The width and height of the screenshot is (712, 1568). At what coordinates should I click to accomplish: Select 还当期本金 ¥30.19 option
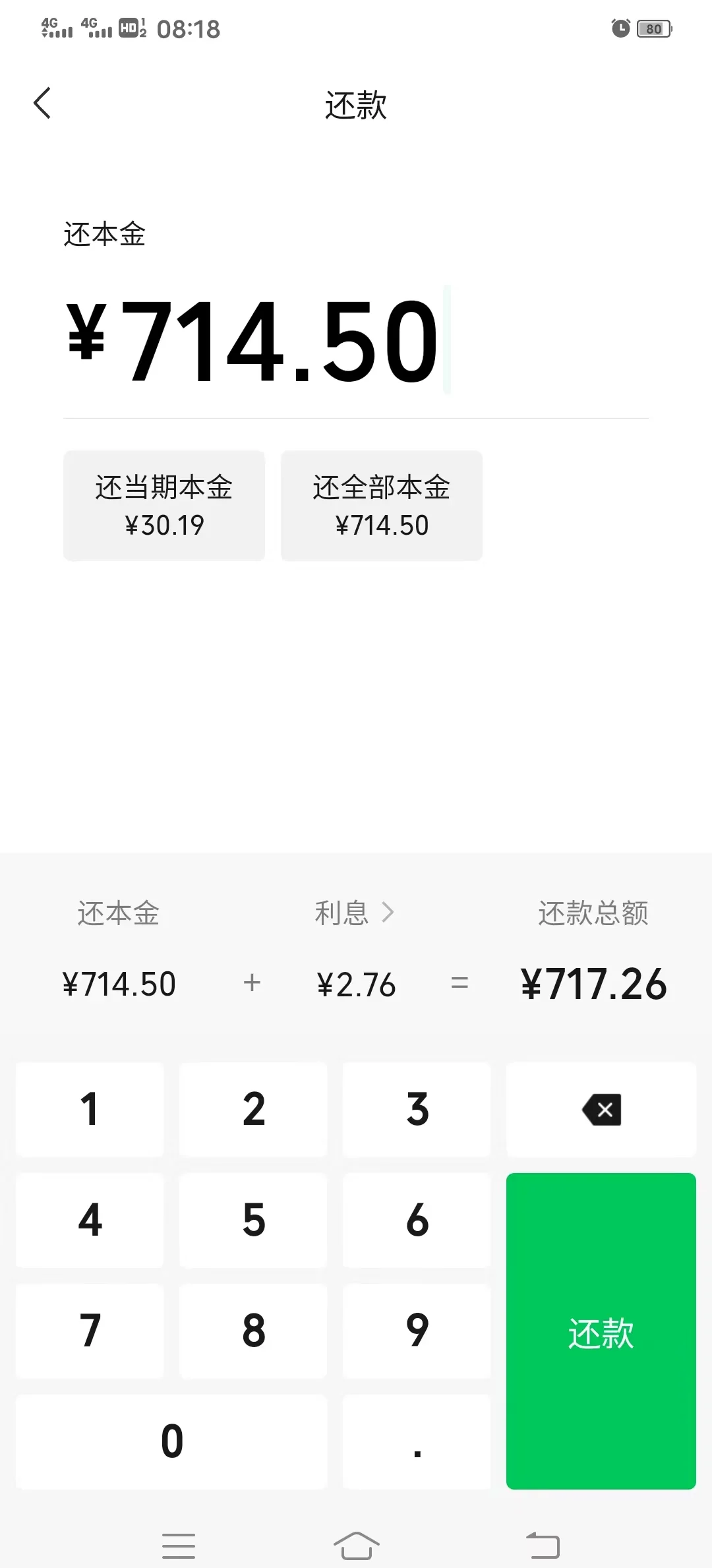tap(164, 506)
